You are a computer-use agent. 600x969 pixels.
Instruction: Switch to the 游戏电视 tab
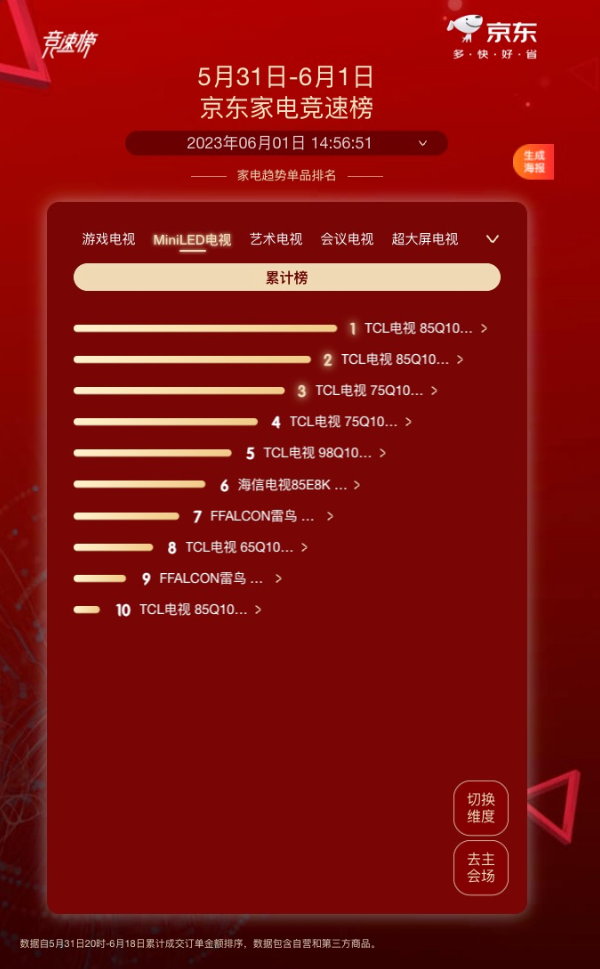[x=108, y=239]
